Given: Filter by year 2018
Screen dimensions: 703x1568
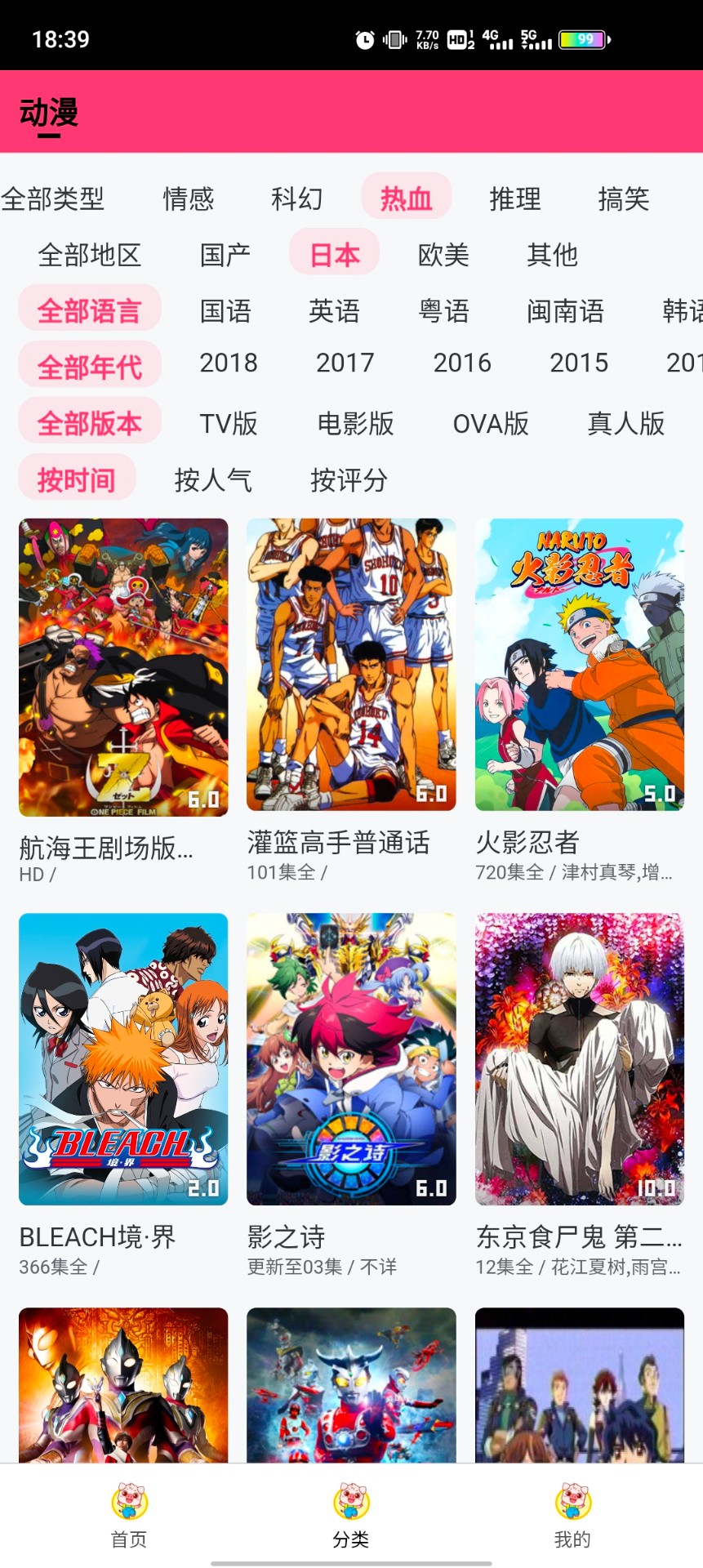Looking at the screenshot, I should click(x=228, y=363).
